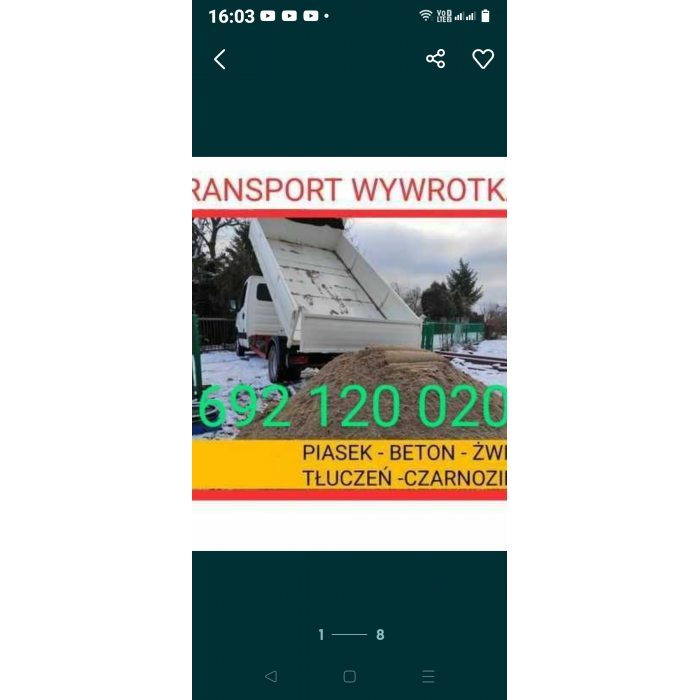Share this listing
The height and width of the screenshot is (700, 700).
coord(435,60)
